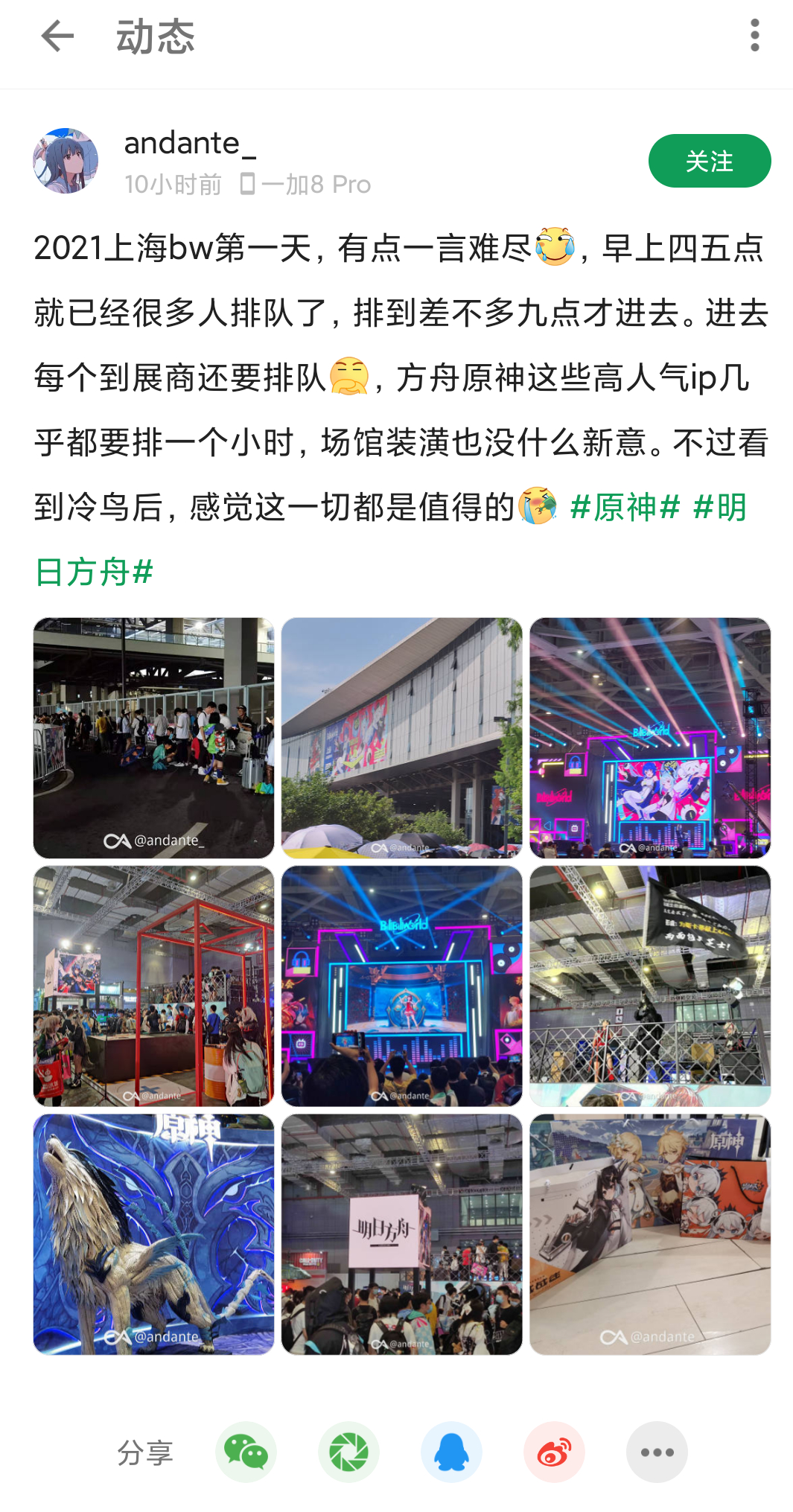Open the #原神# hashtag link
This screenshot has width=793, height=1512.
(625, 508)
